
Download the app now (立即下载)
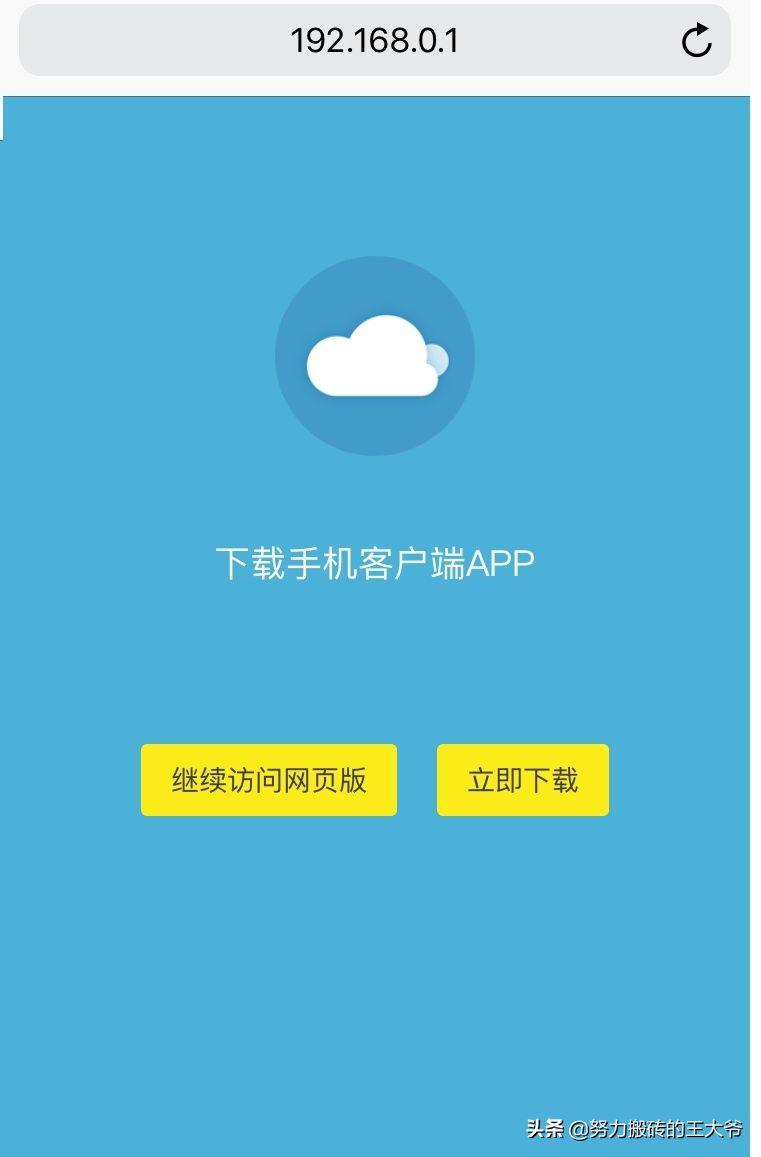point(522,780)
